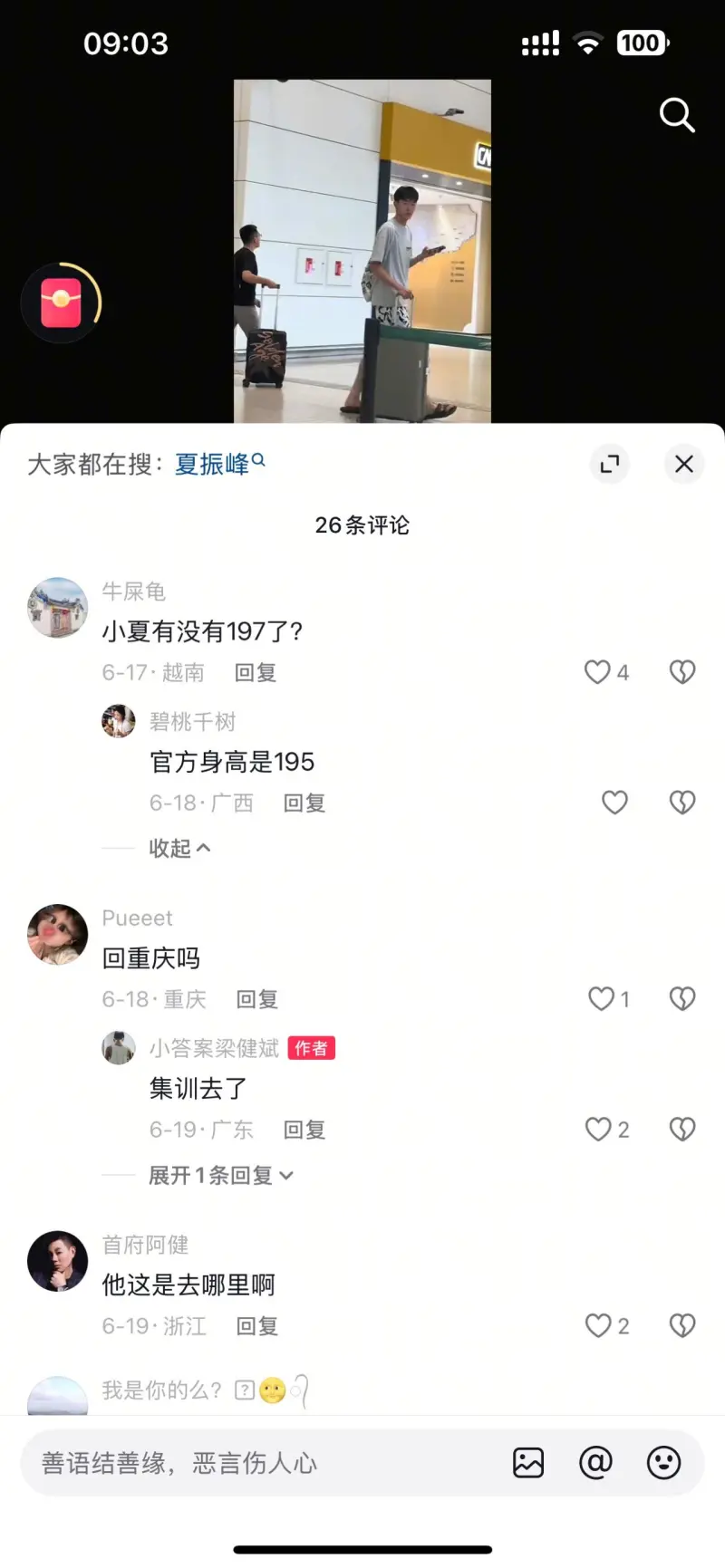Like 首府阿健's comment
The width and height of the screenshot is (725, 1568).
click(x=598, y=1326)
